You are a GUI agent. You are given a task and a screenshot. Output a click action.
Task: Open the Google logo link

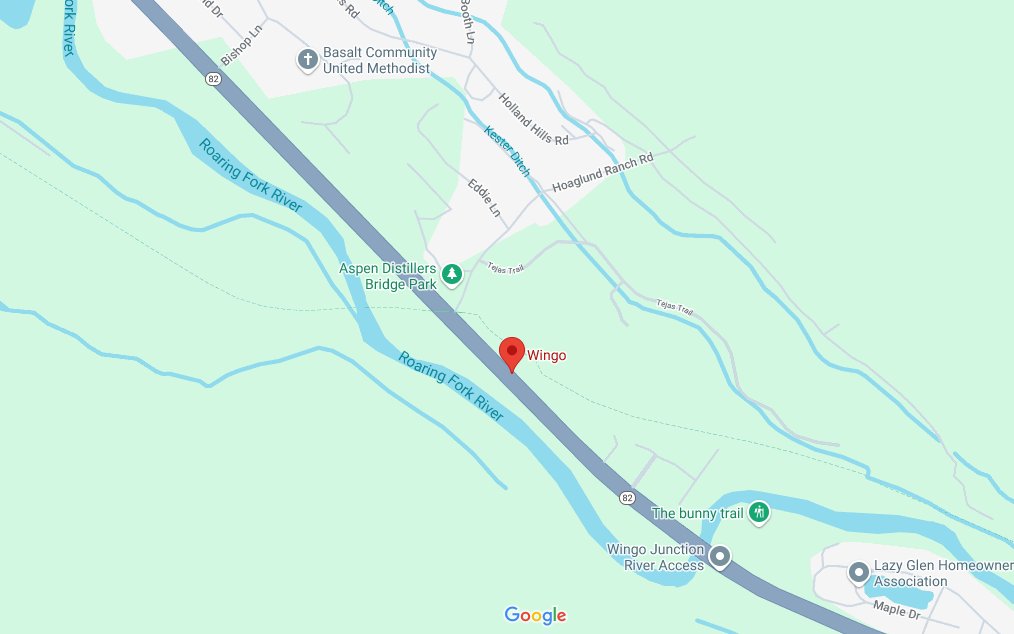[x=535, y=615]
